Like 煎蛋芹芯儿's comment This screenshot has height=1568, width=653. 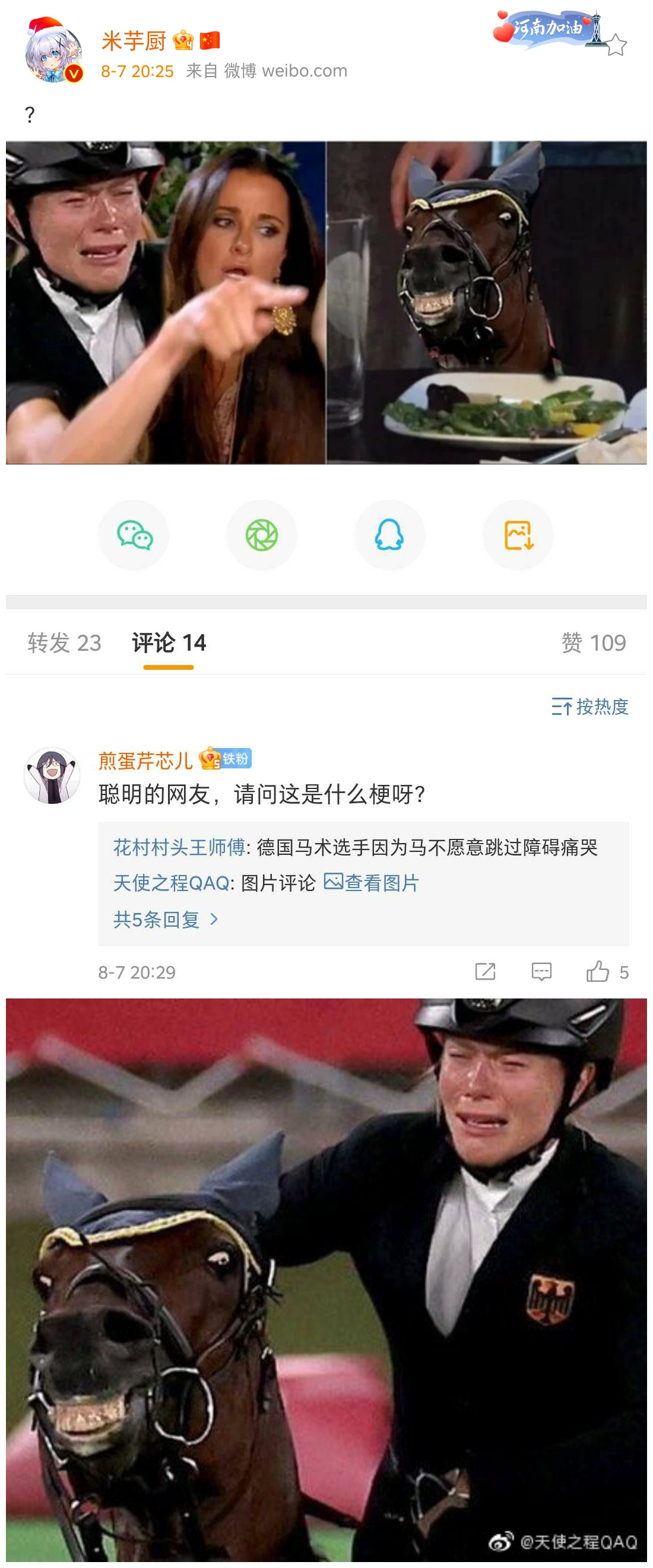point(598,972)
